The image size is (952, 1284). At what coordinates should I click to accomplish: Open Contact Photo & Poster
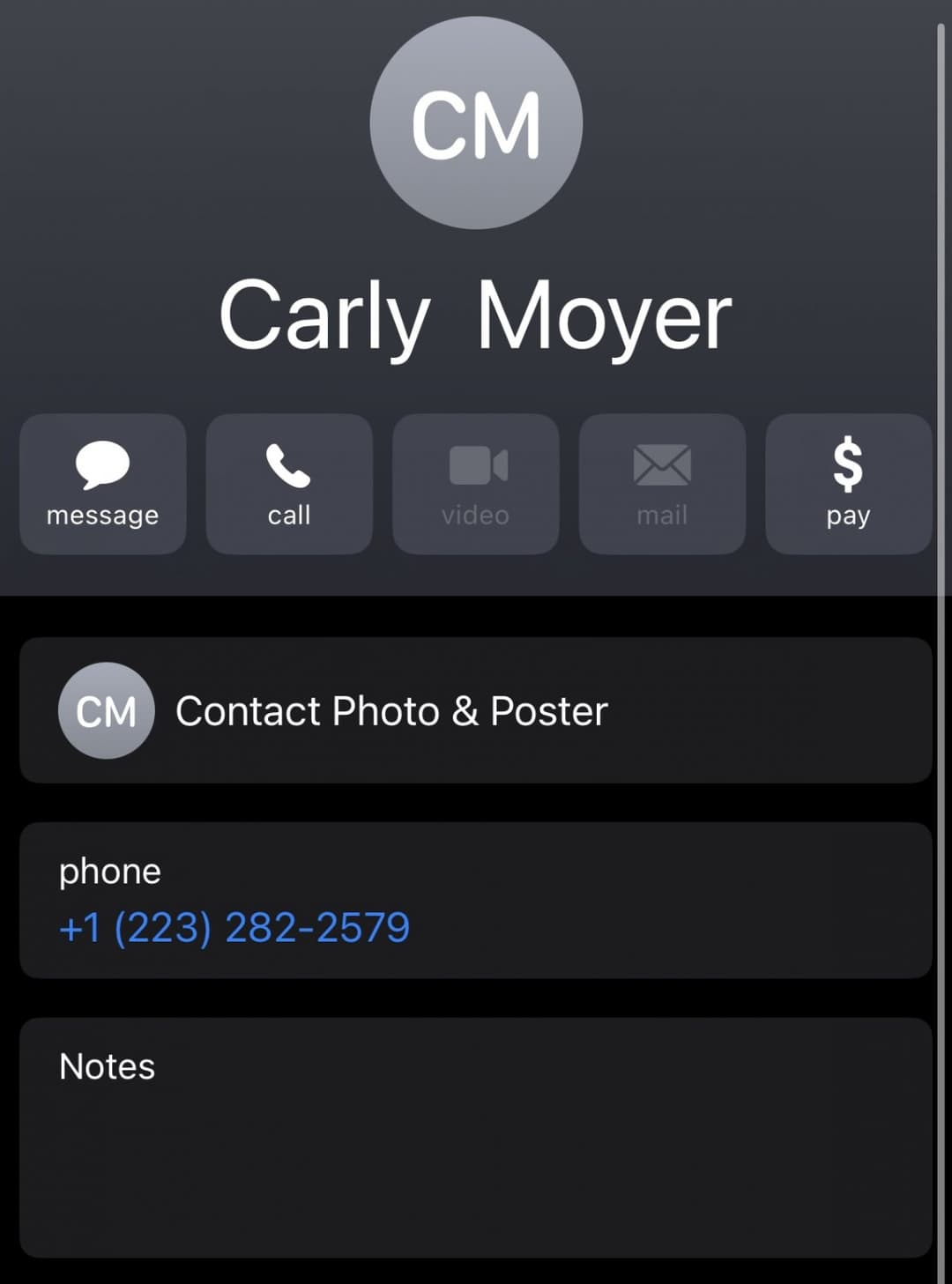click(x=476, y=710)
